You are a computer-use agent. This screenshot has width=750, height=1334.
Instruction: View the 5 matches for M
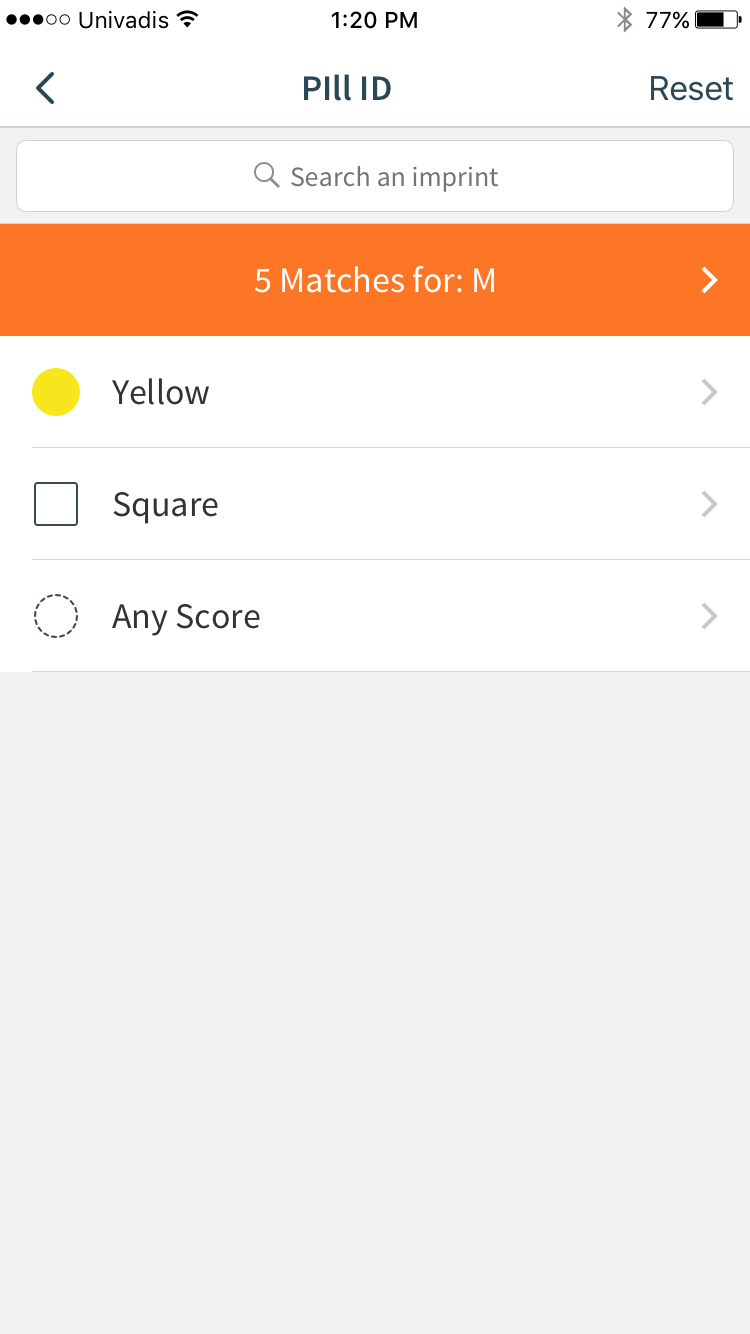click(375, 280)
